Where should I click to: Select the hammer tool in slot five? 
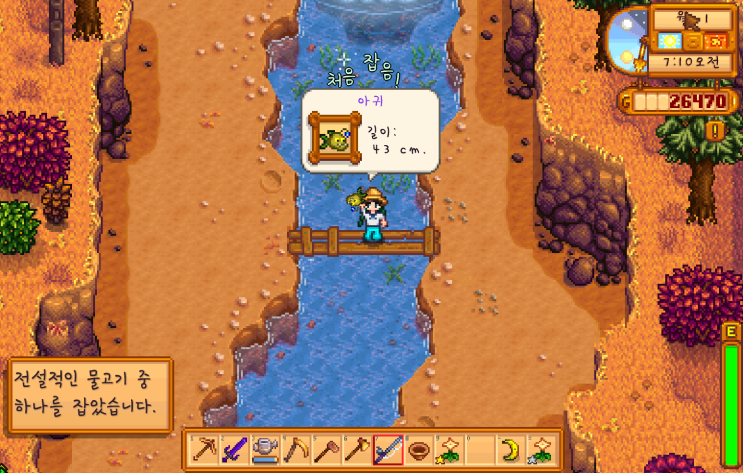point(327,450)
